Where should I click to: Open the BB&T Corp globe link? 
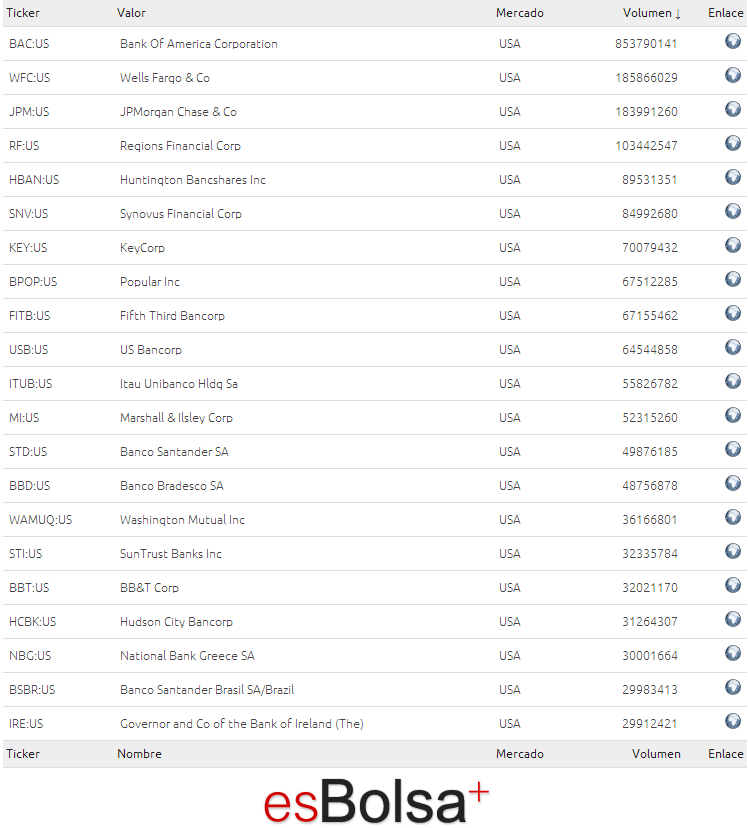click(x=733, y=585)
